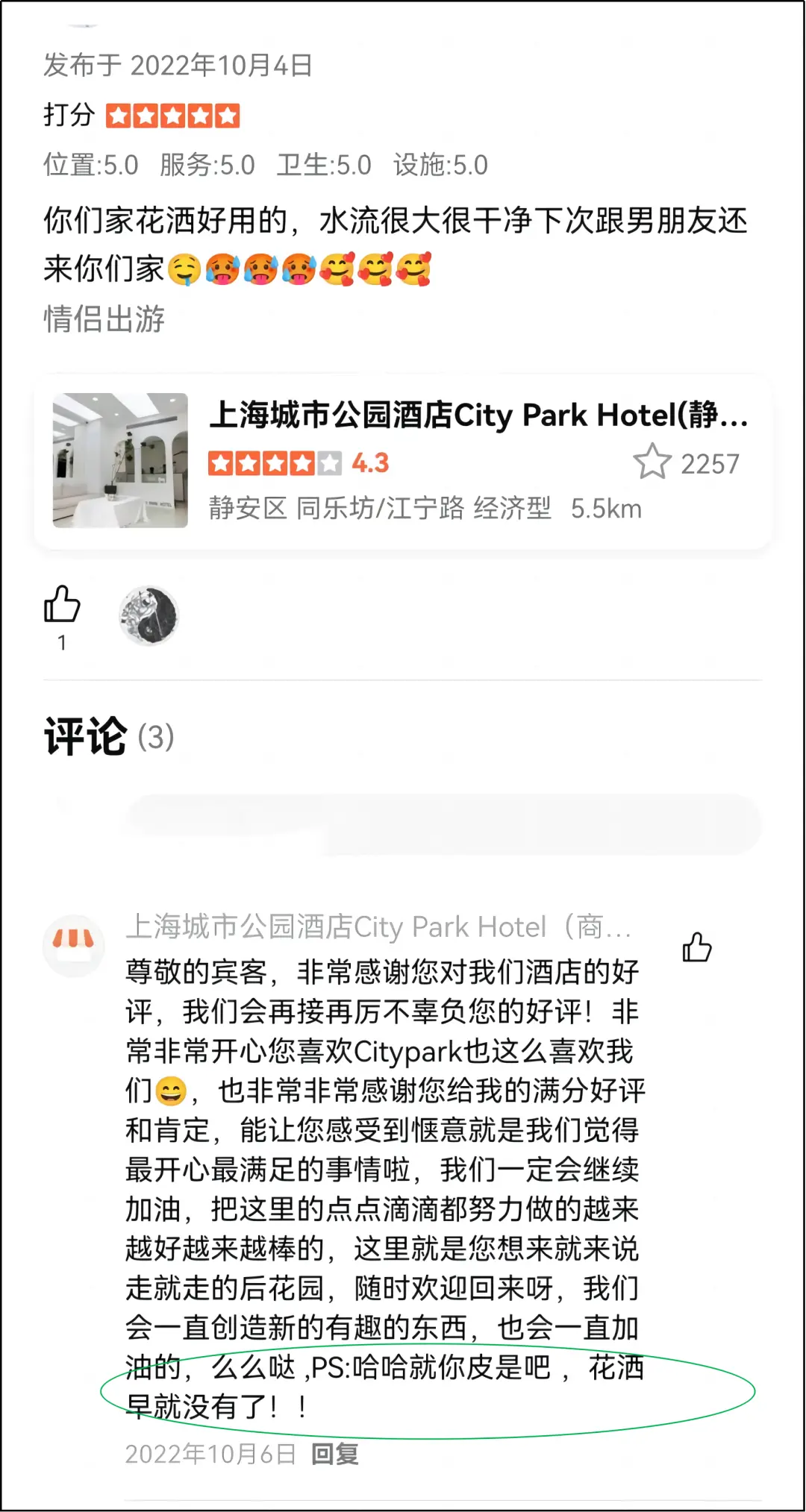Open the hotel merchant's name on the comment
Viewport: 806px width, 1512px height.
click(x=378, y=926)
